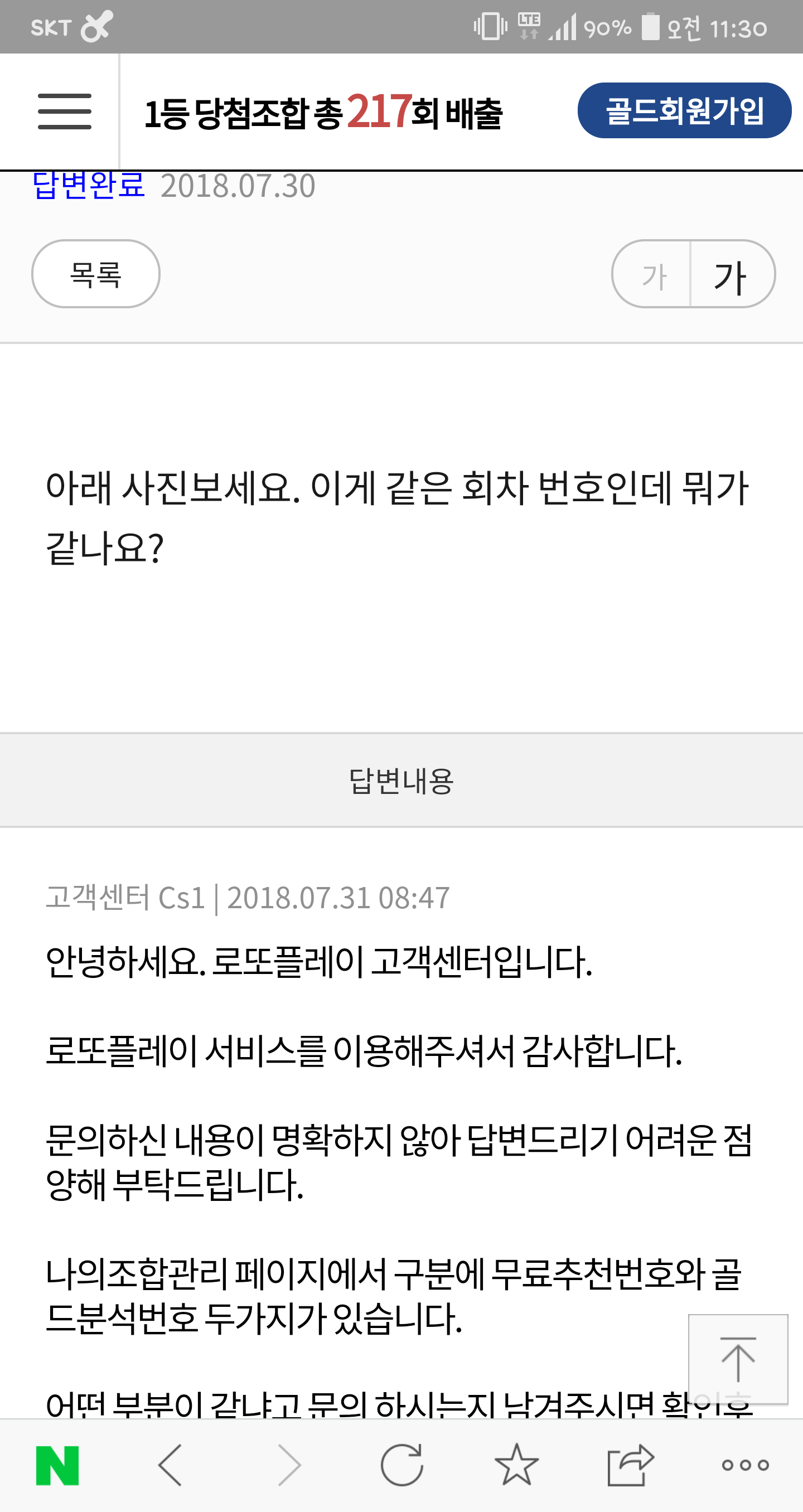803x1512 pixels.
Task: Open the browser's more options menu
Action: point(745,1465)
